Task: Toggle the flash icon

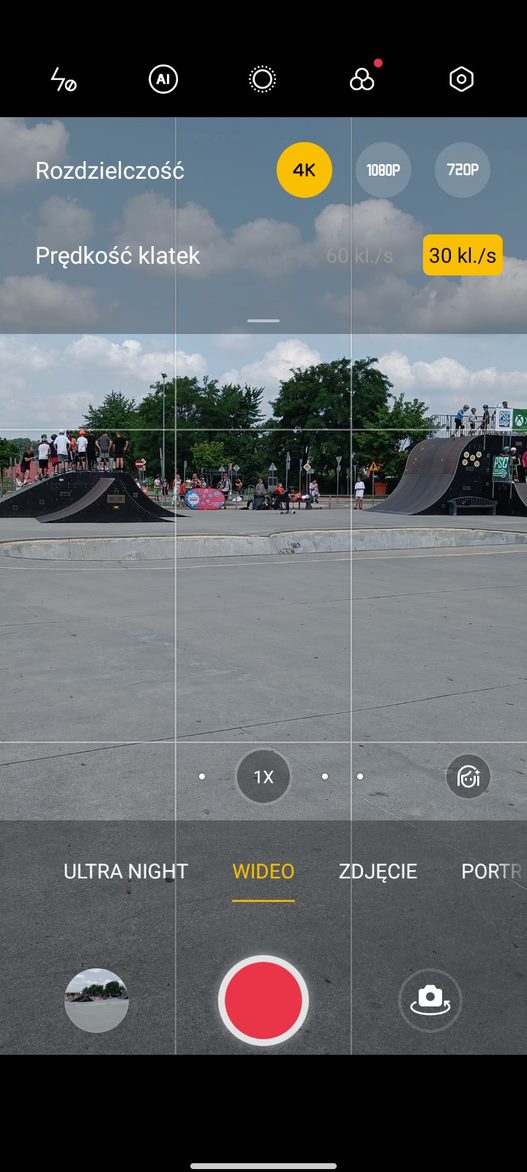Action: [63, 79]
